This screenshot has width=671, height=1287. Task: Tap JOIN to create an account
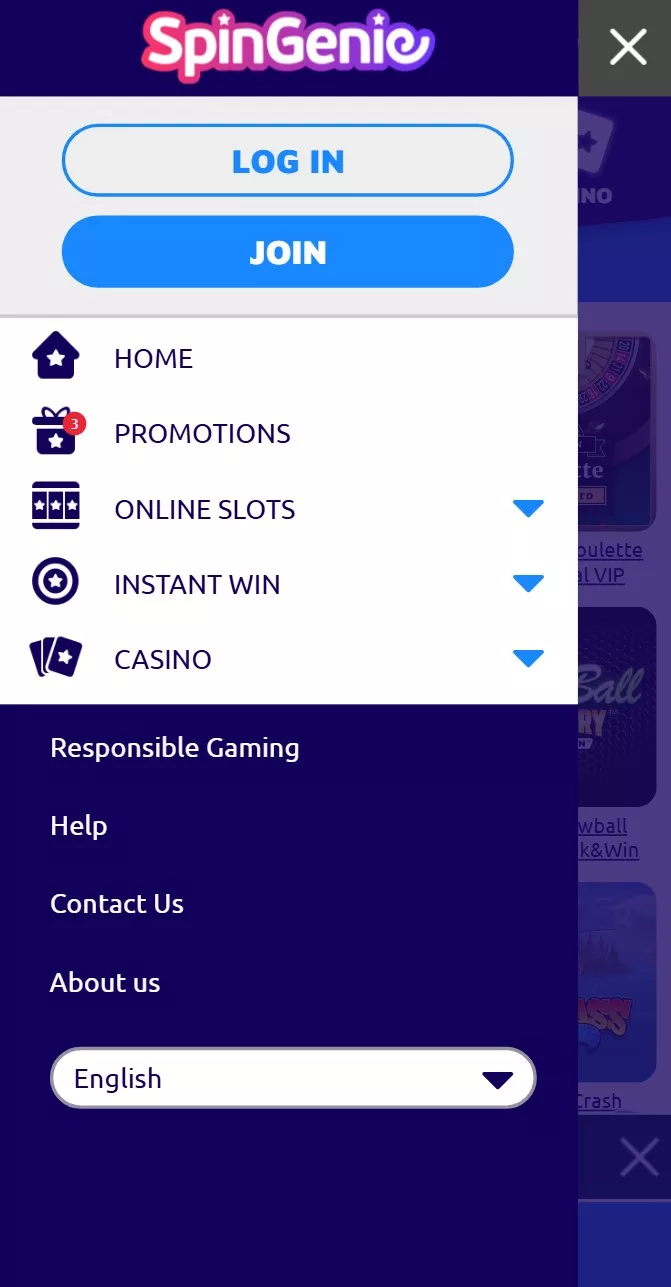coord(288,252)
